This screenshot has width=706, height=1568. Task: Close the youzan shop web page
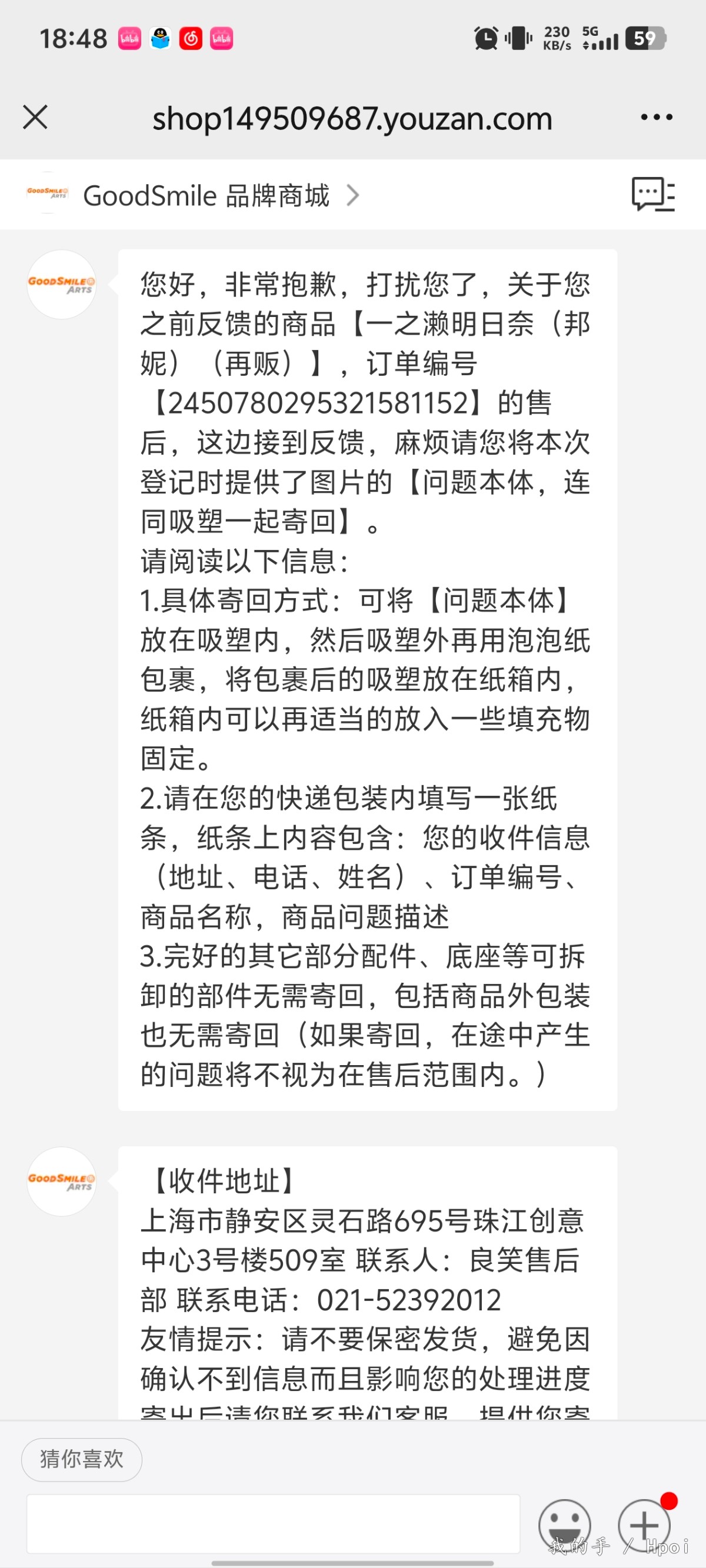coord(35,117)
